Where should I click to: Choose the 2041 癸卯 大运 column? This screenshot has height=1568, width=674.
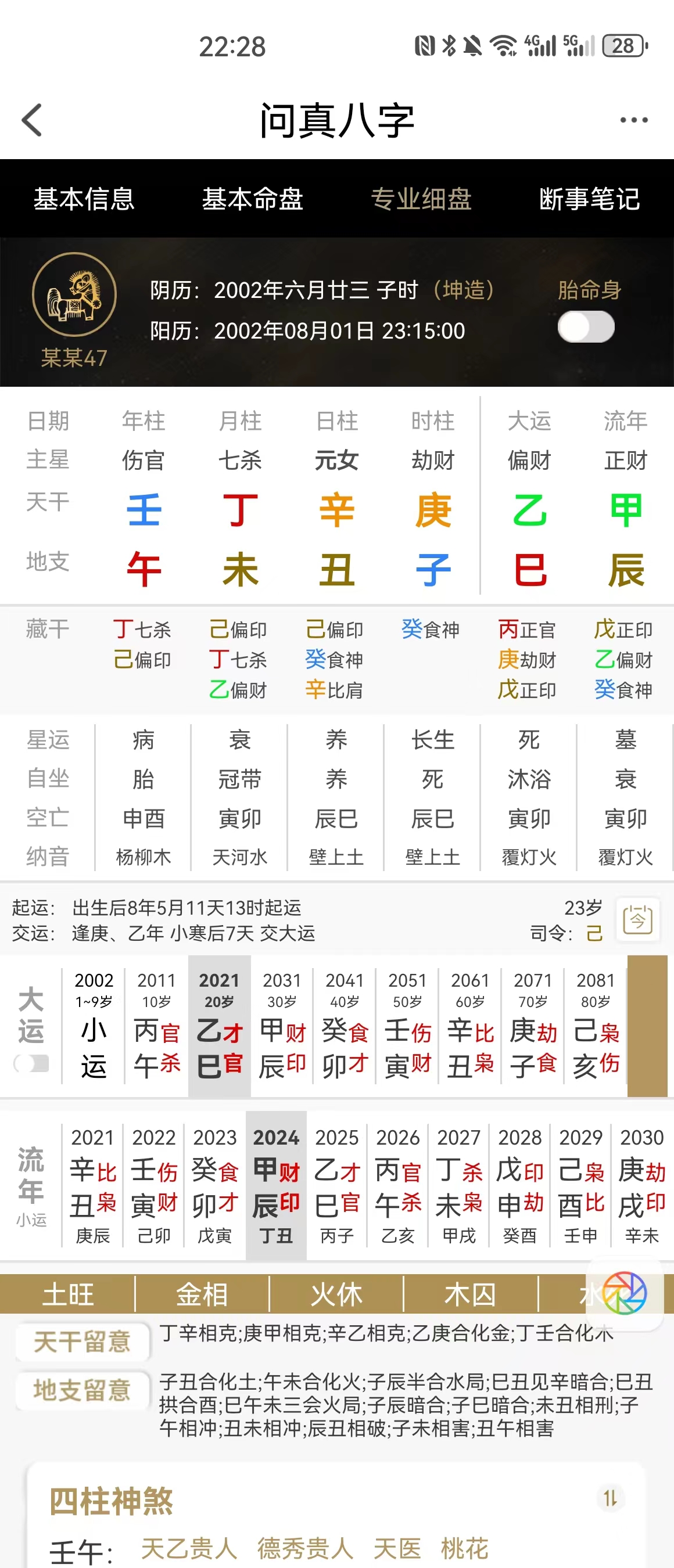(345, 1027)
